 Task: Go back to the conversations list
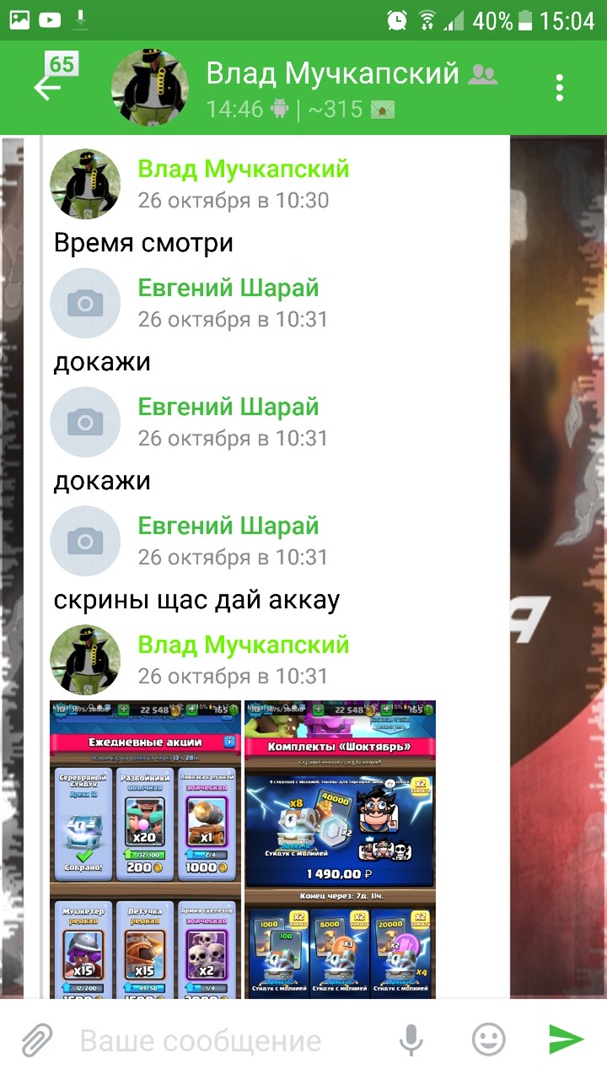[x=50, y=85]
